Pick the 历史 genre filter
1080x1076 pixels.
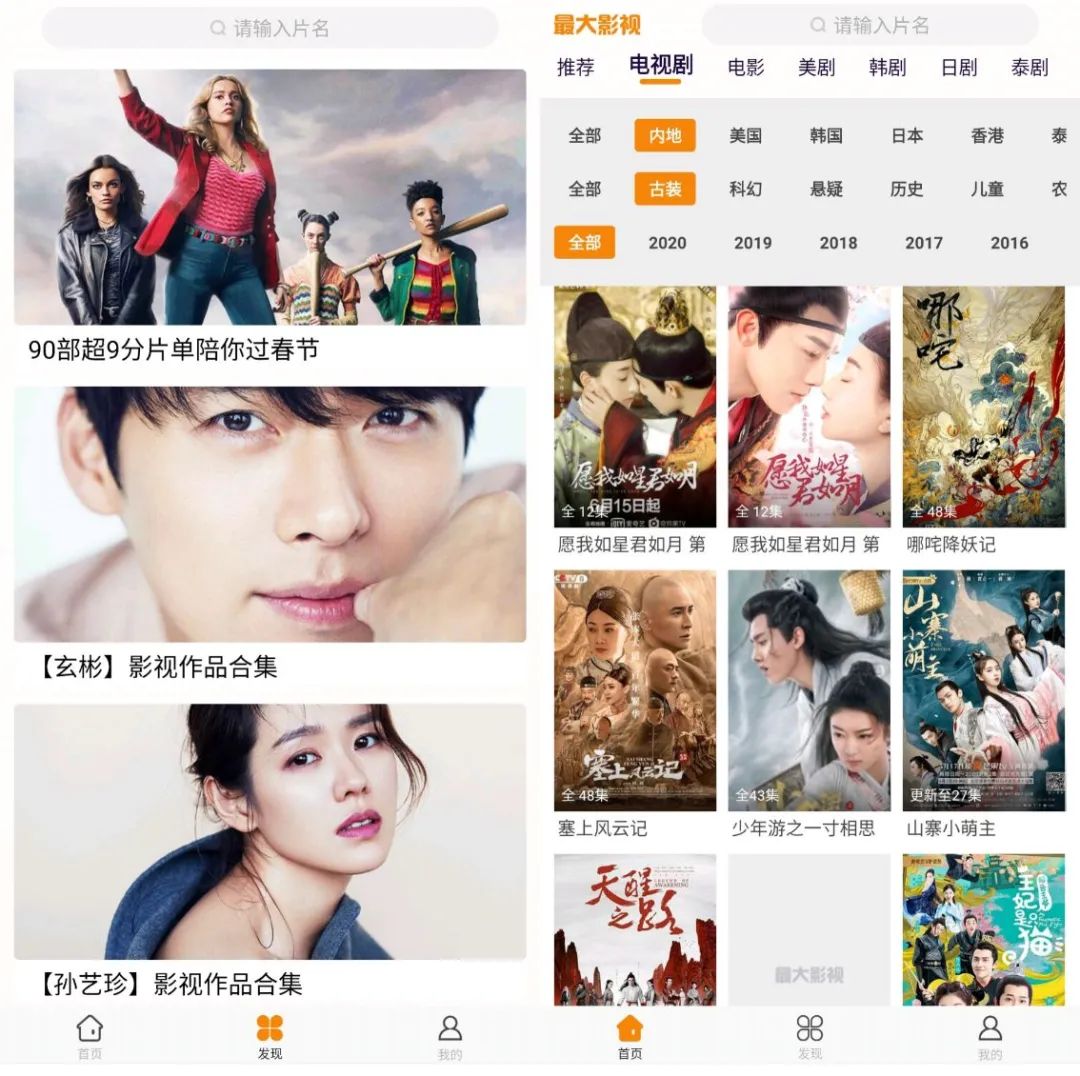point(906,189)
